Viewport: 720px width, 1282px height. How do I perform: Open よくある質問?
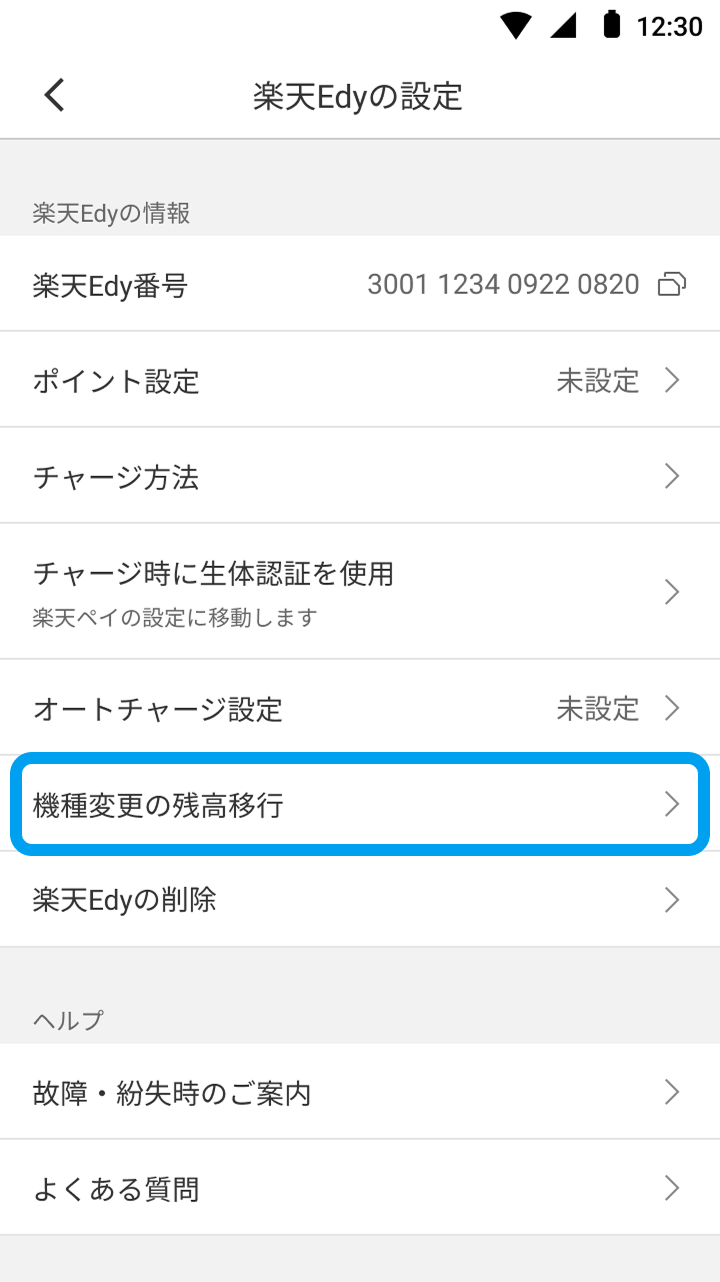(360, 1188)
